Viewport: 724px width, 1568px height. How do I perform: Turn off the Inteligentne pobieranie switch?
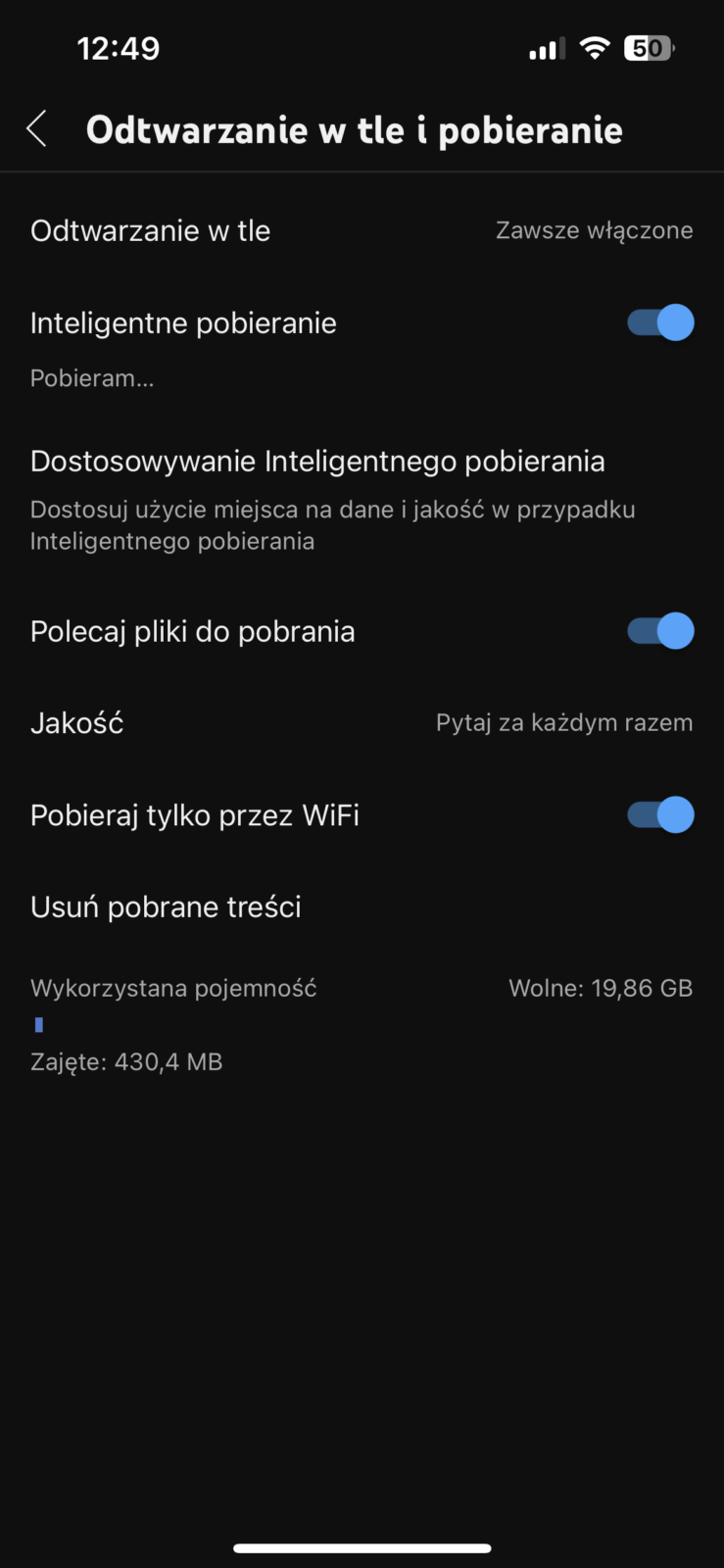click(x=660, y=322)
